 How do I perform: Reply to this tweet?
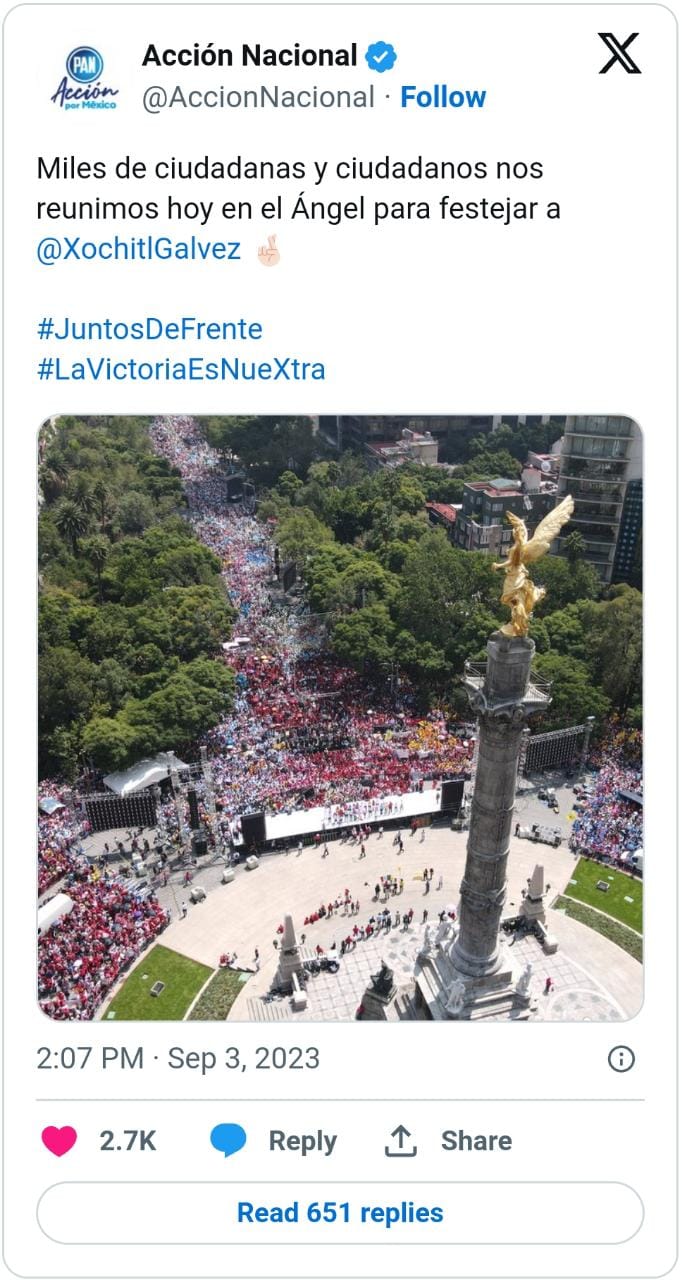(273, 1141)
